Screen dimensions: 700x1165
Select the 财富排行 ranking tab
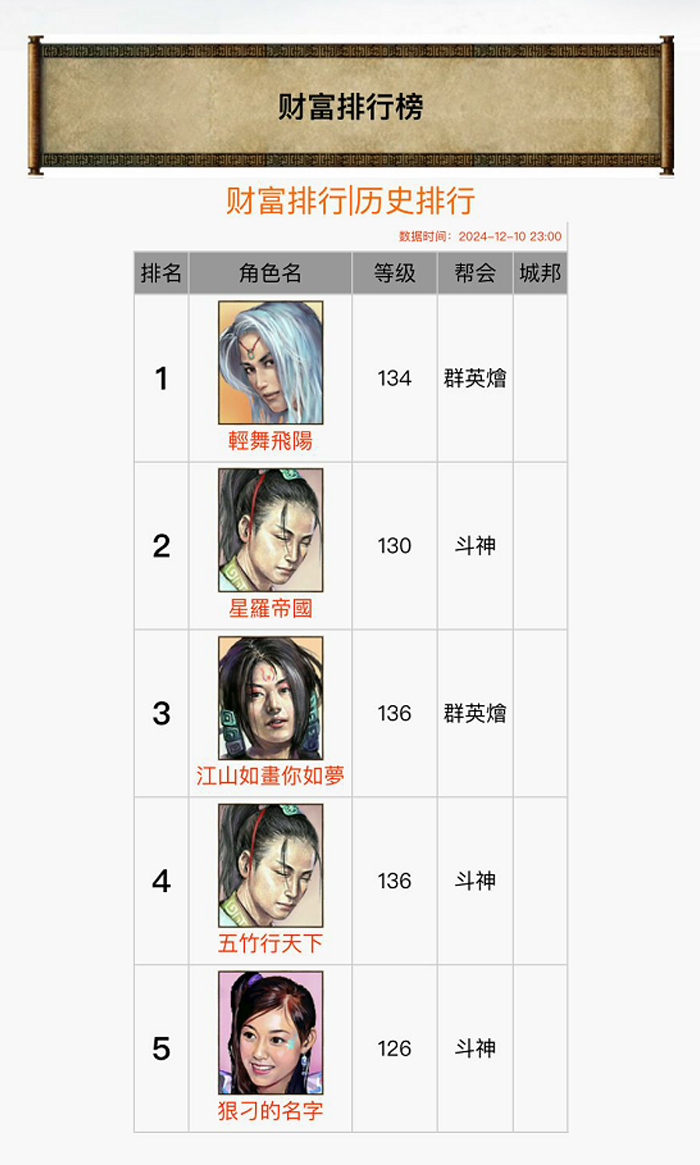click(x=287, y=201)
